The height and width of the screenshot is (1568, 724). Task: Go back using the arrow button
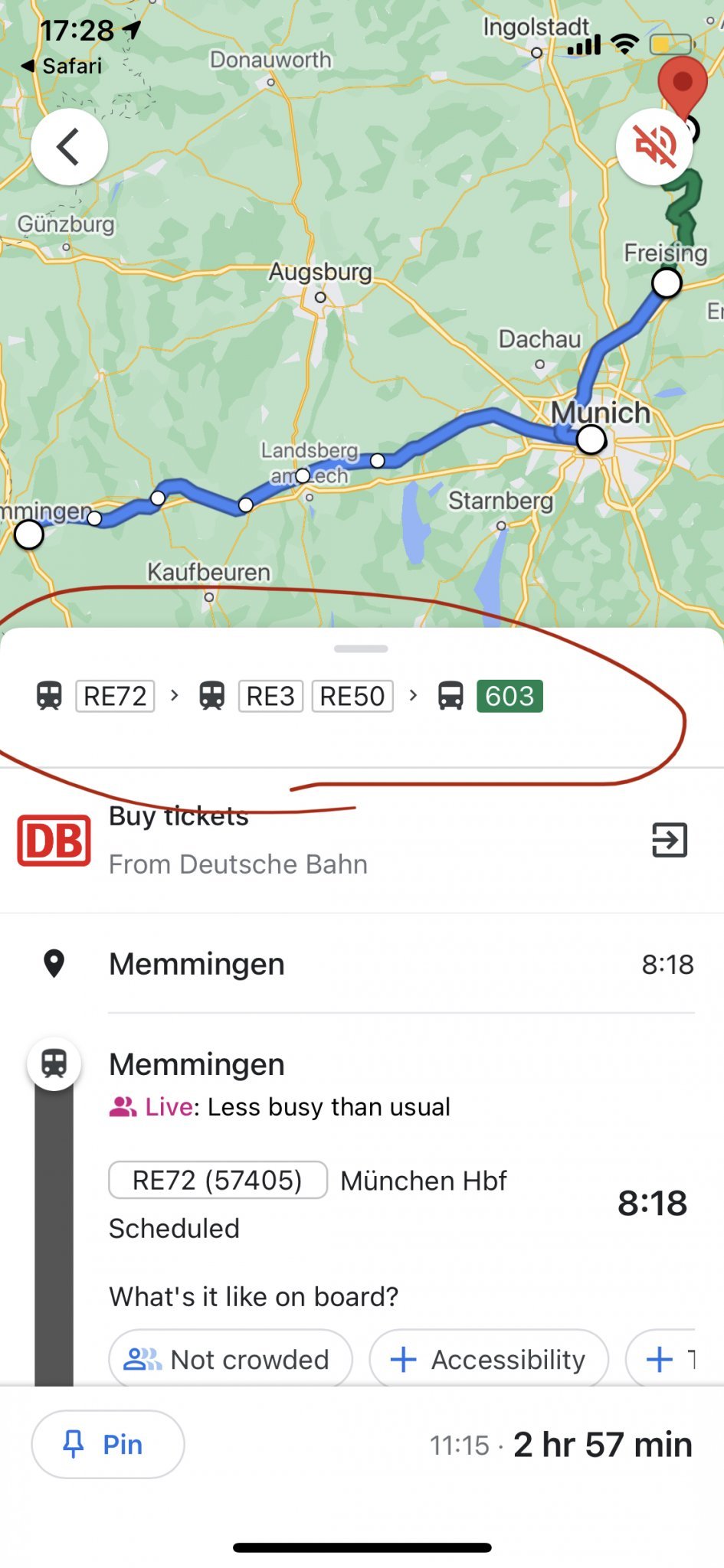(69, 147)
